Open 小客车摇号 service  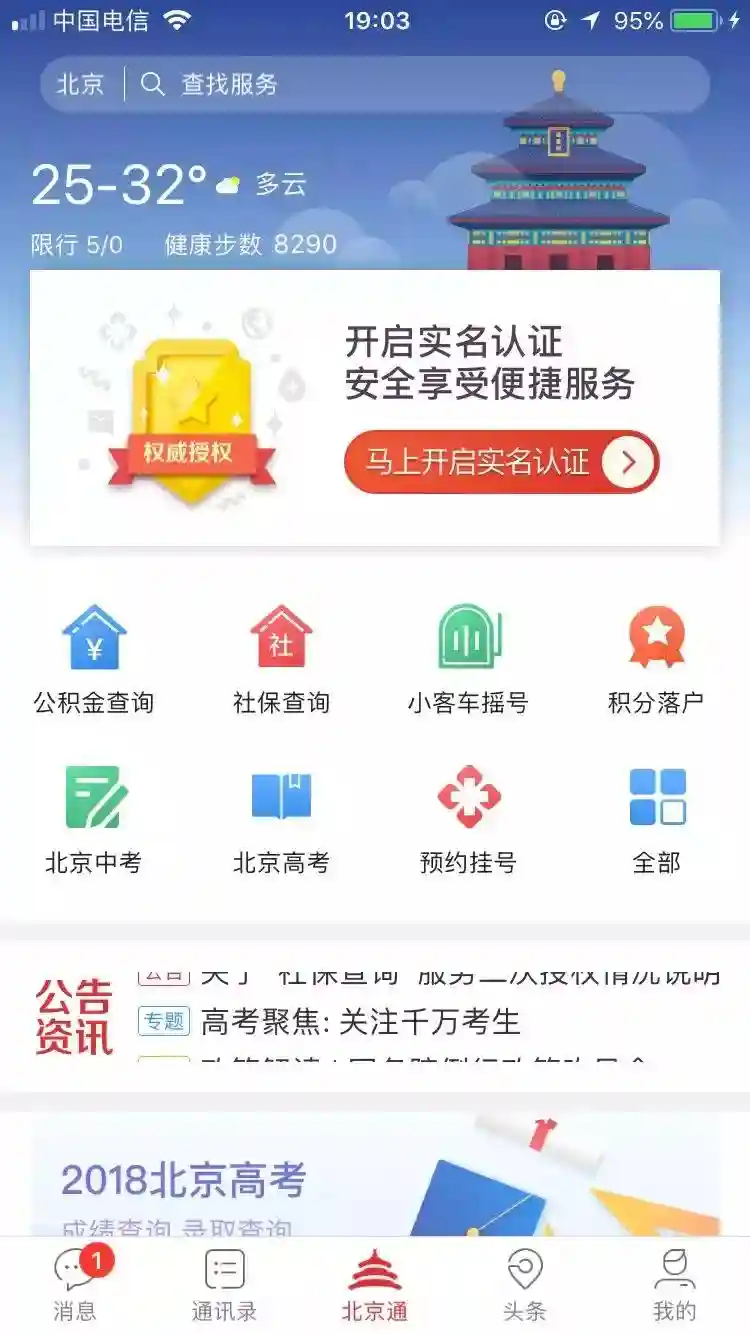[x=468, y=660]
